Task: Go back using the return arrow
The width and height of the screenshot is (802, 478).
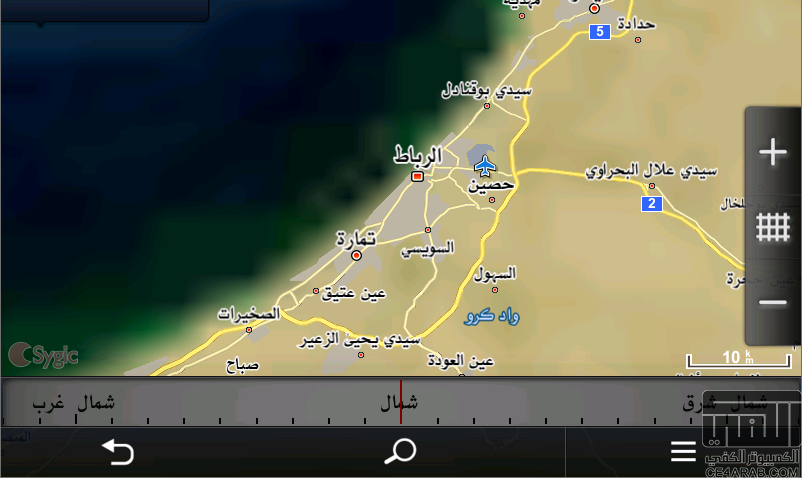Action: (118, 452)
